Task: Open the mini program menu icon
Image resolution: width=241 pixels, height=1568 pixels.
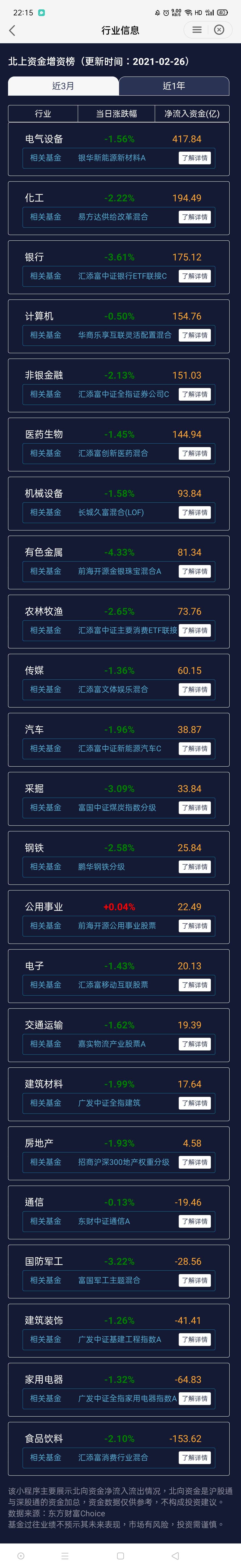Action: coord(197,30)
